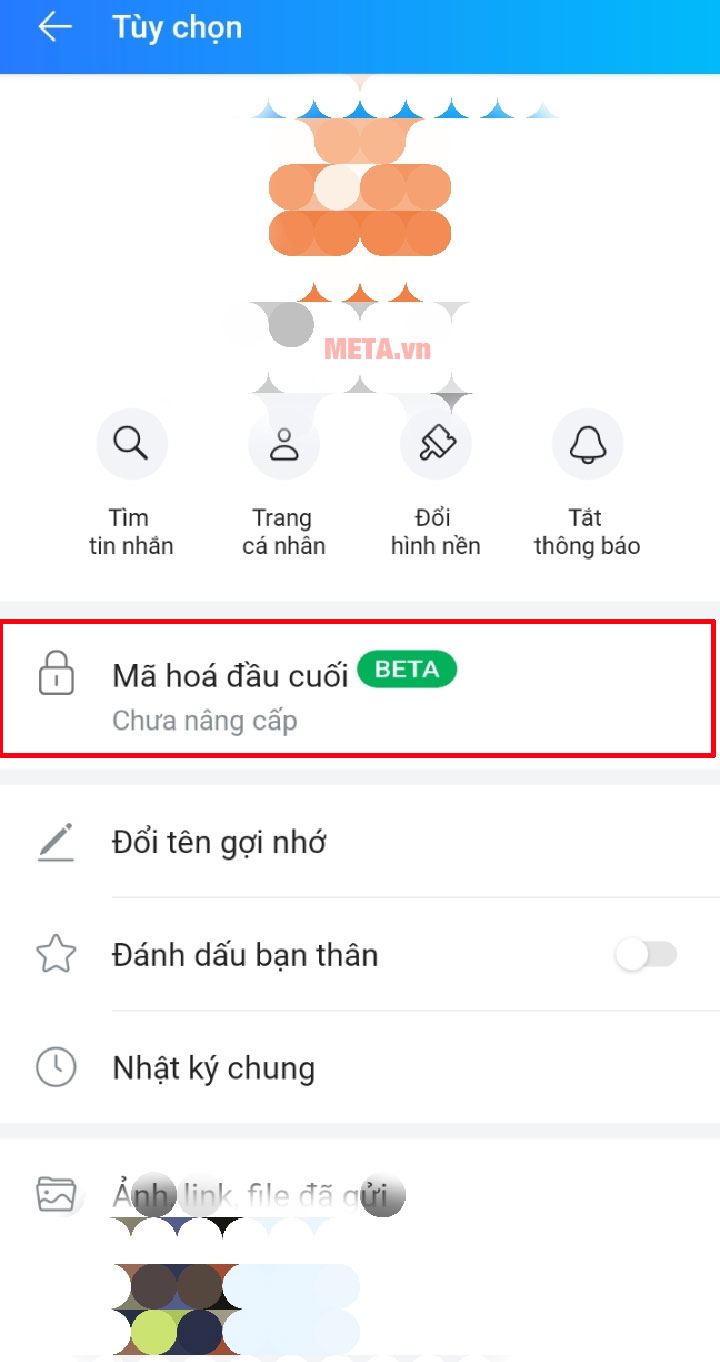Viewport: 720px width, 1362px height.
Task: Open Trang cá nhân profile page
Action: [x=284, y=443]
